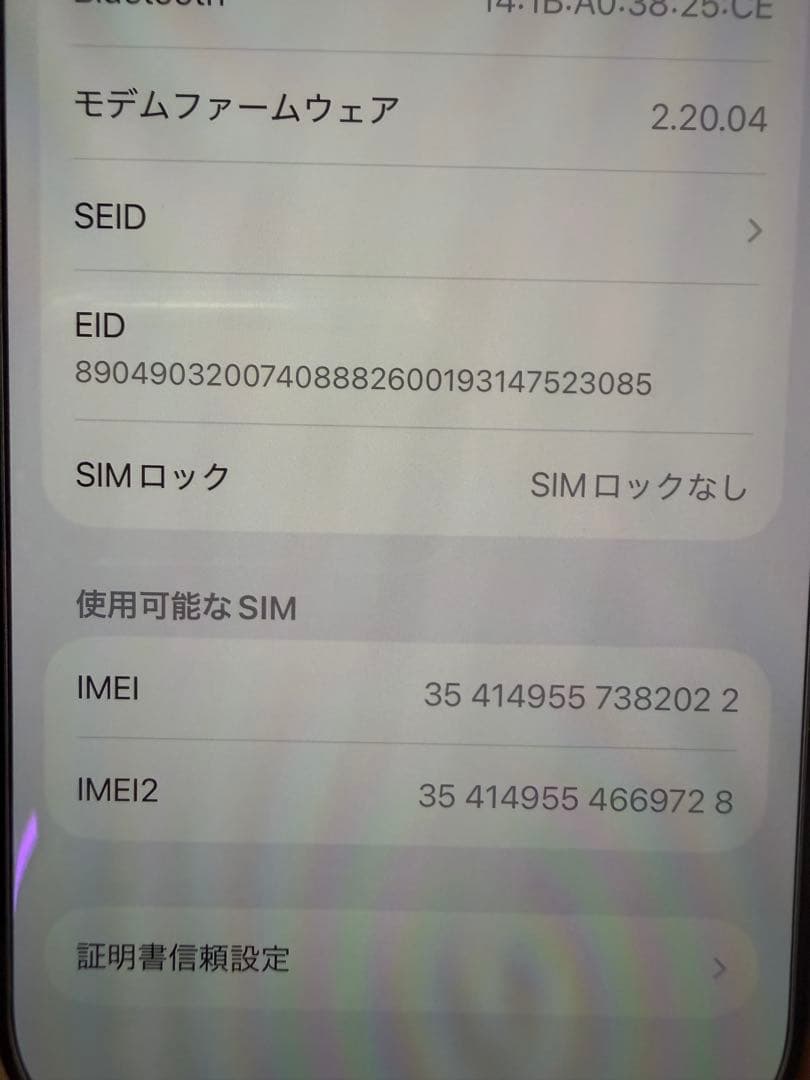Tap the EID row label
The image size is (810, 1080).
point(99,327)
